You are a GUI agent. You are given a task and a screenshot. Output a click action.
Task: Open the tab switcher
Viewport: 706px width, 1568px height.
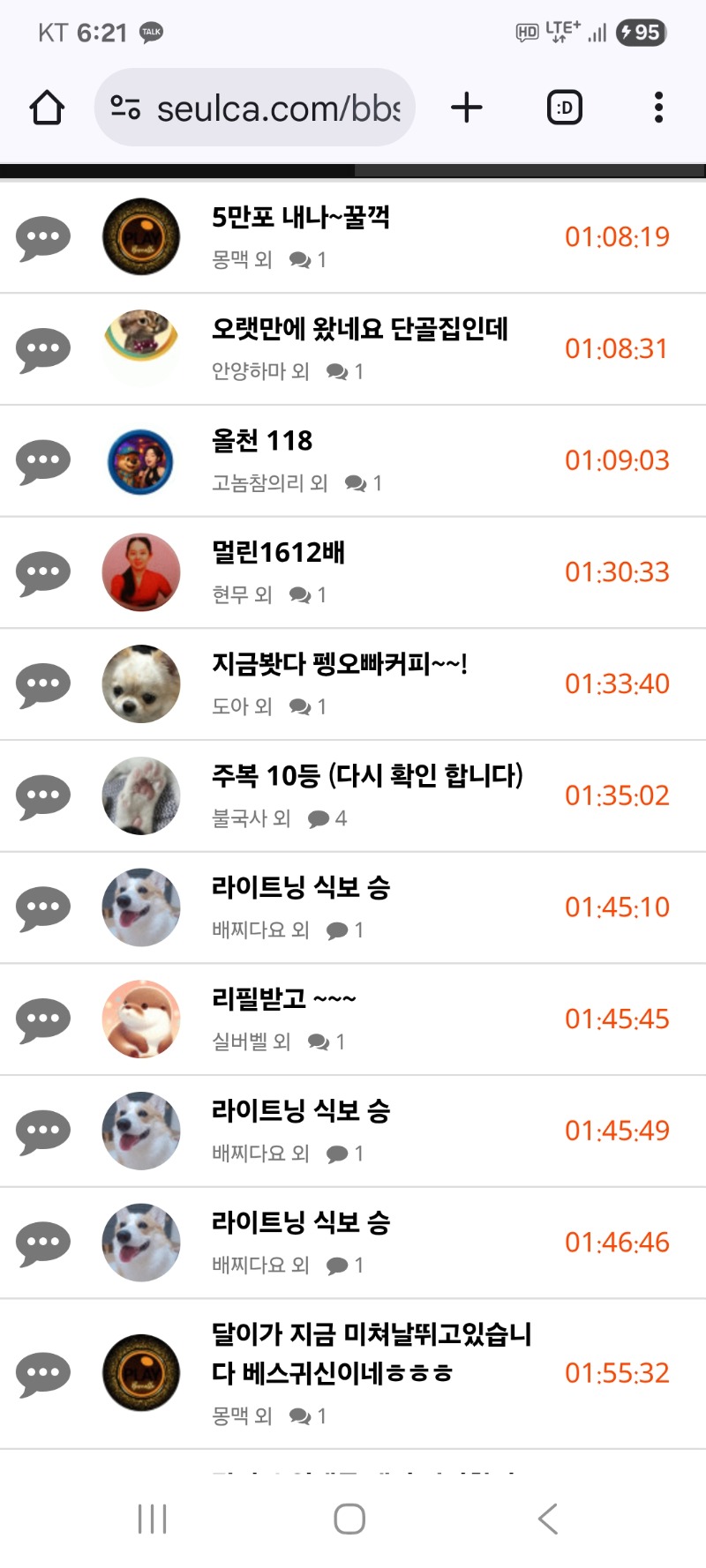pos(565,108)
